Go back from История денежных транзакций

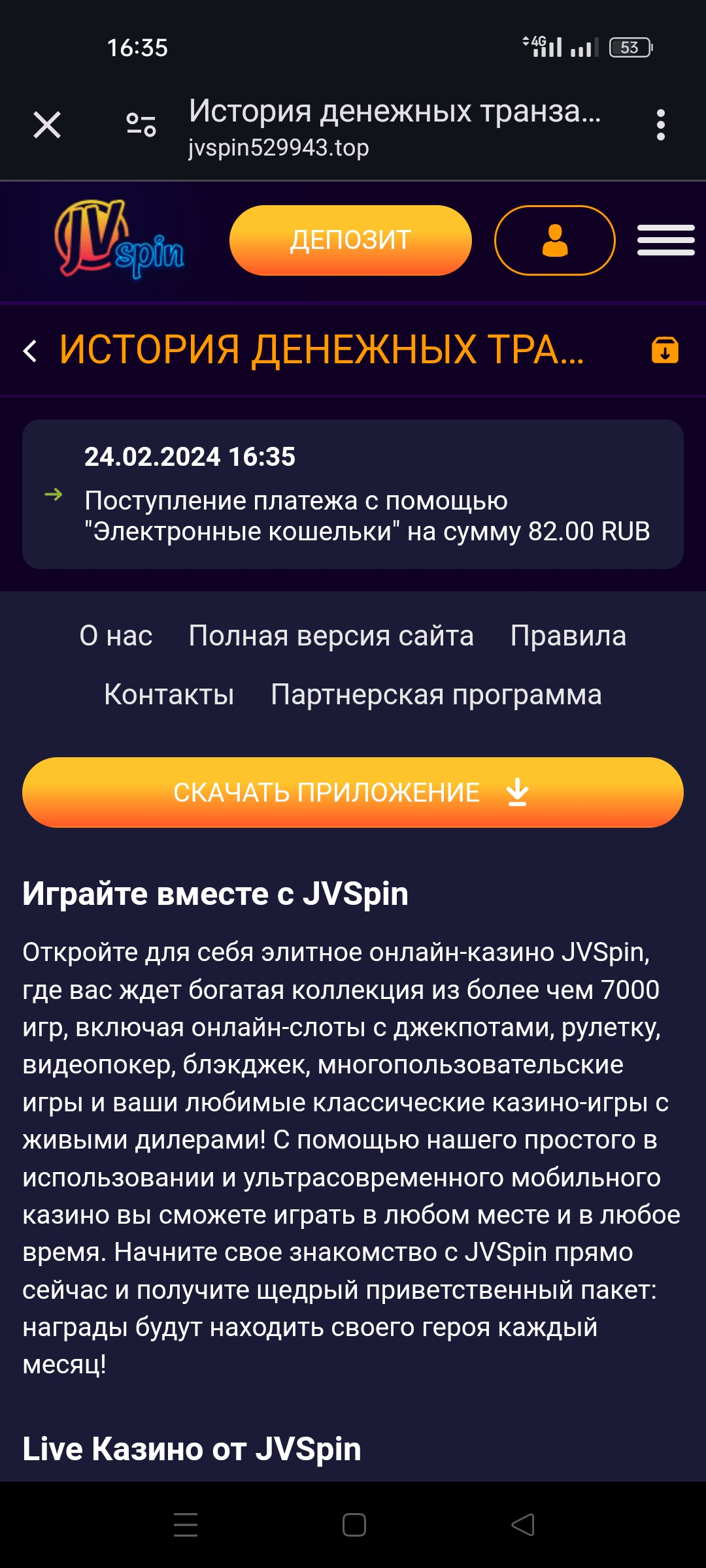[x=30, y=351]
